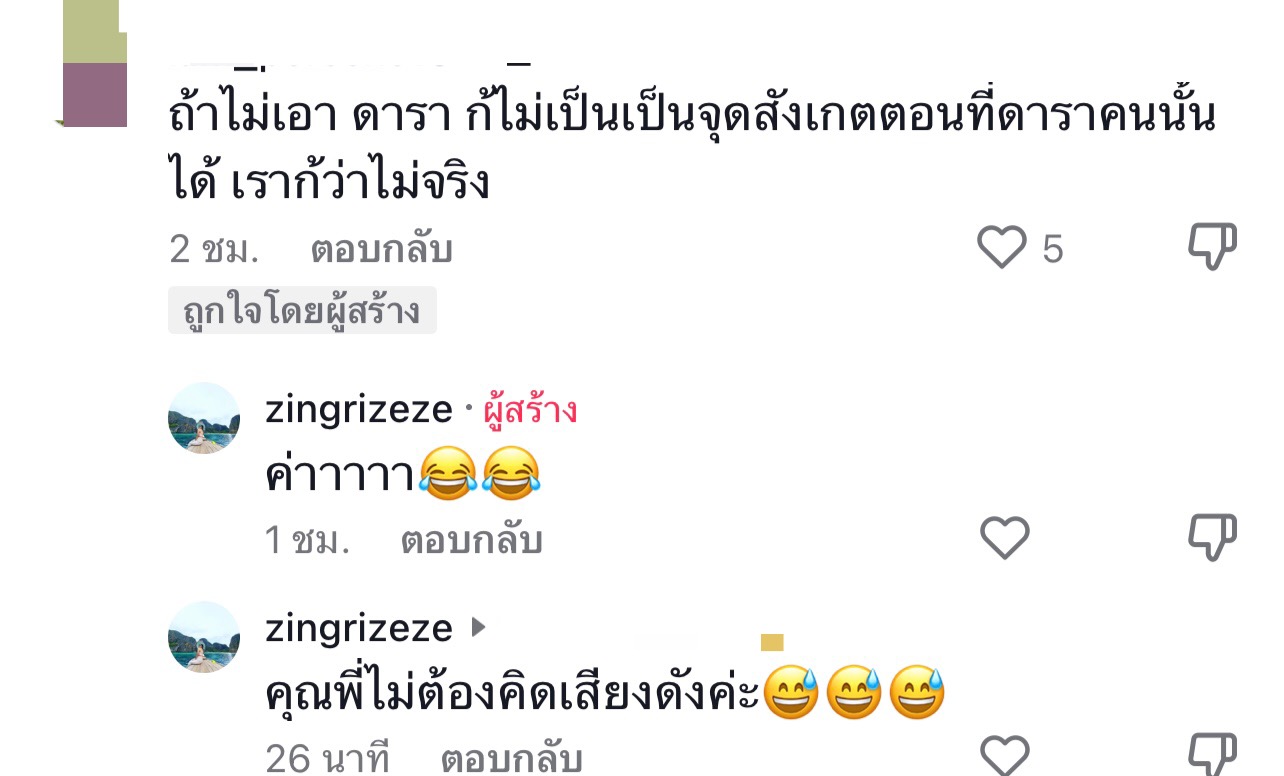Reply to the comment posted 26 นาที ago
This screenshot has width=1284, height=776.
[x=511, y=759]
